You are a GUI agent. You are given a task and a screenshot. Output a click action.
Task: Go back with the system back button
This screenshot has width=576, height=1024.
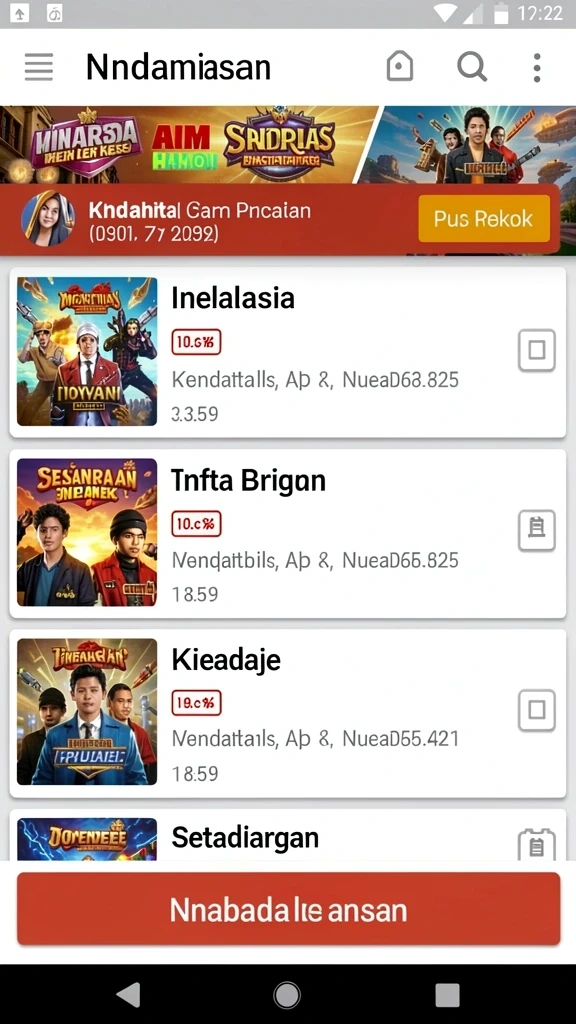pos(129,995)
